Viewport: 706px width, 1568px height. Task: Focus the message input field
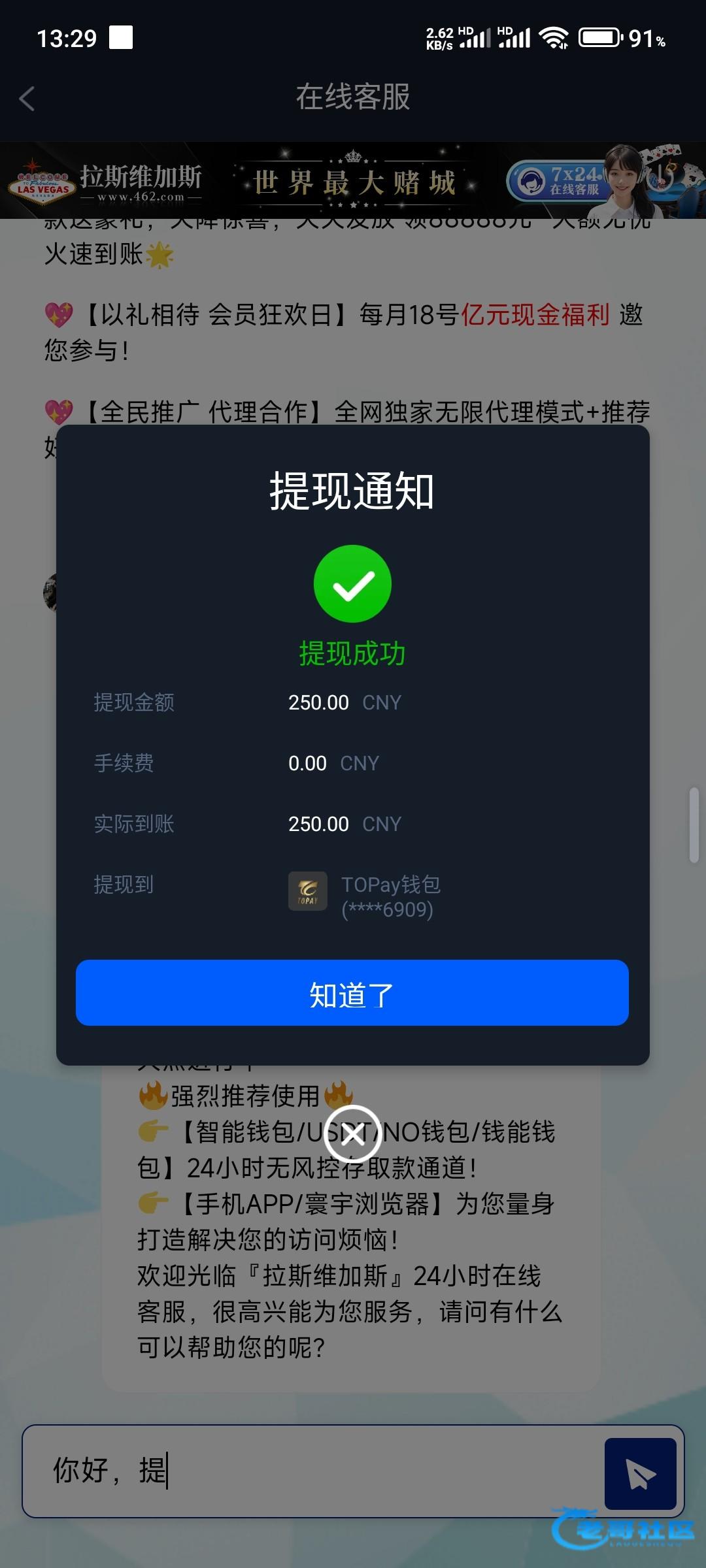[x=314, y=1471]
